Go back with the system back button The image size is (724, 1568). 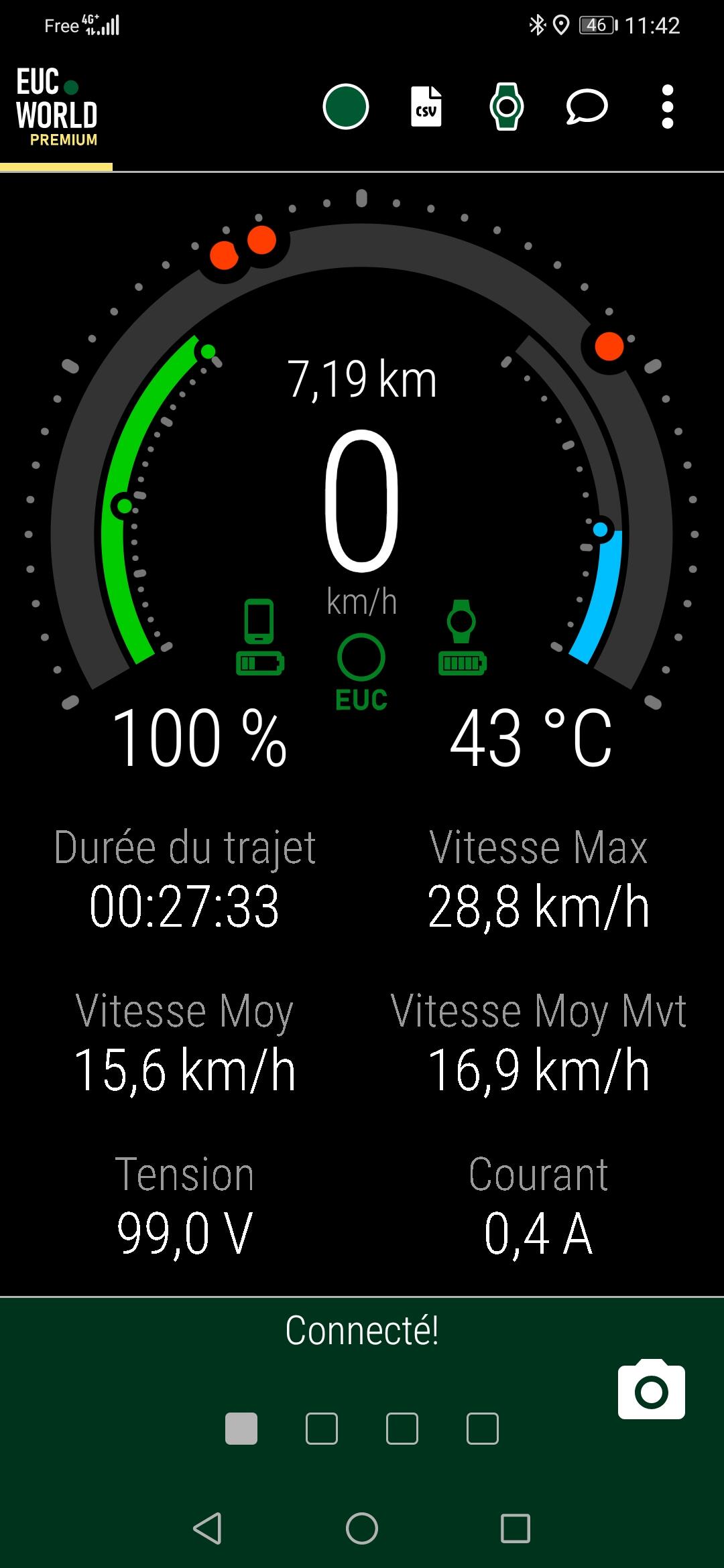click(207, 1528)
